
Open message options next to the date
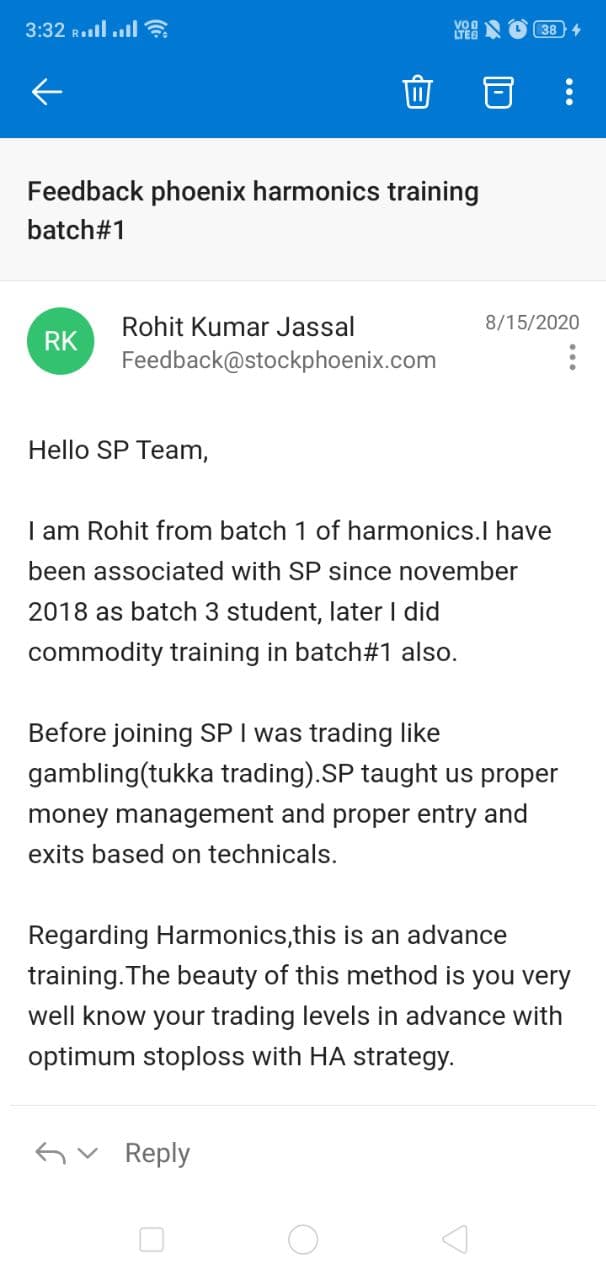(572, 357)
